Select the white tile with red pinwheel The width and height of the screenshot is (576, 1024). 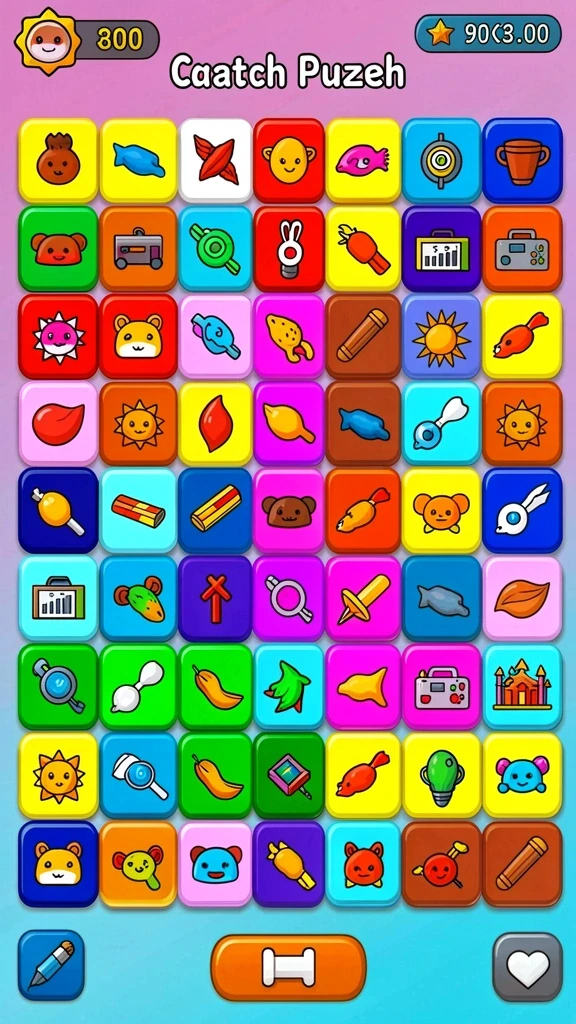click(216, 160)
